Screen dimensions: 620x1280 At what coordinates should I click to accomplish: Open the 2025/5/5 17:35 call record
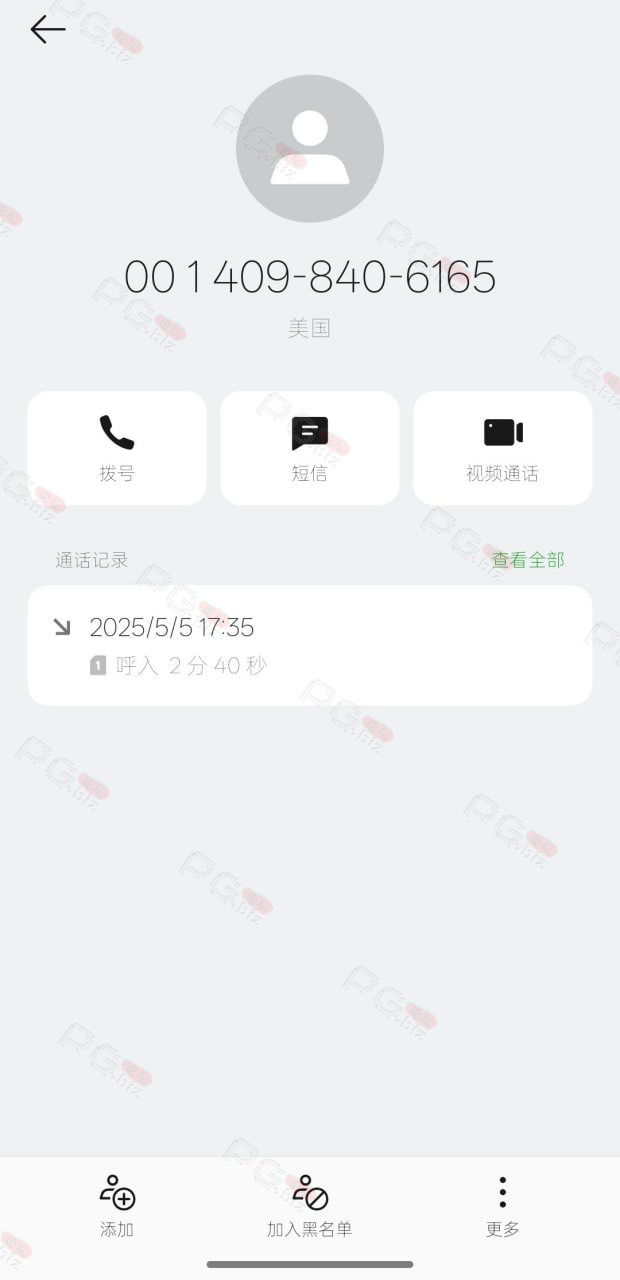tap(310, 645)
